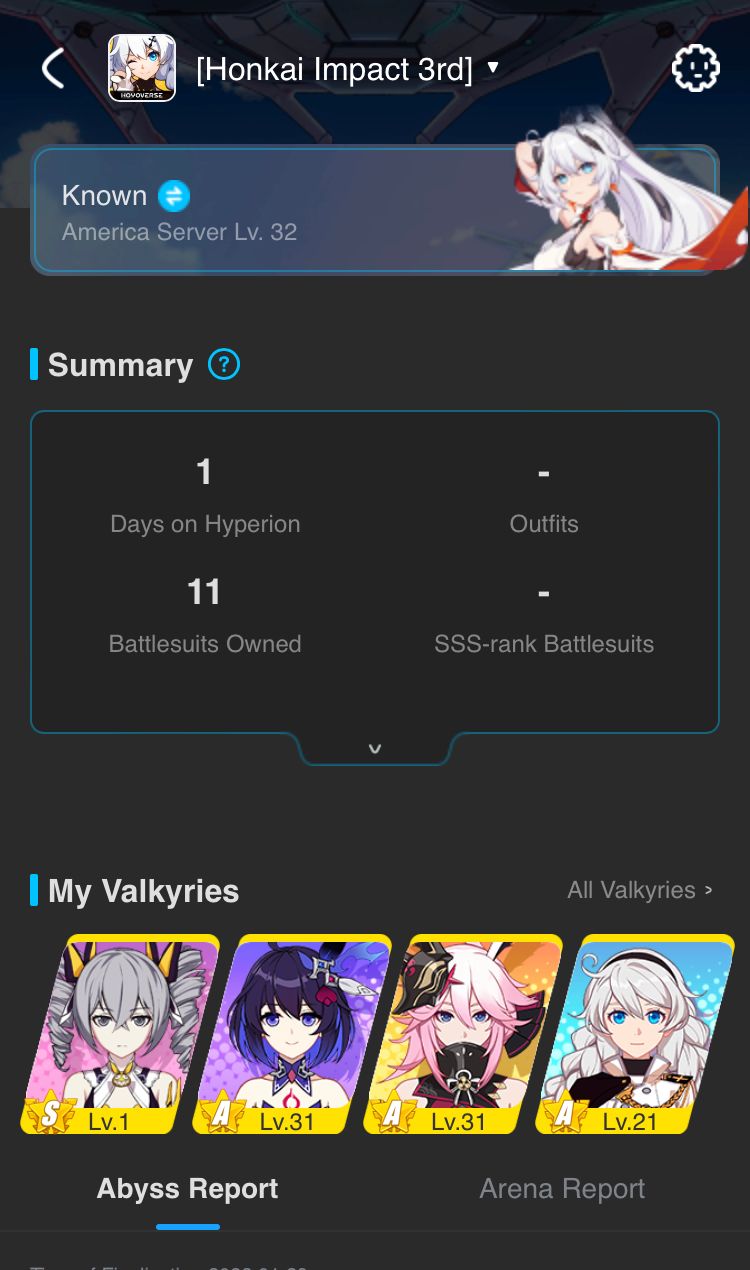Open the HoYoverse game icon at the top
This screenshot has height=1270, width=750.
[142, 68]
